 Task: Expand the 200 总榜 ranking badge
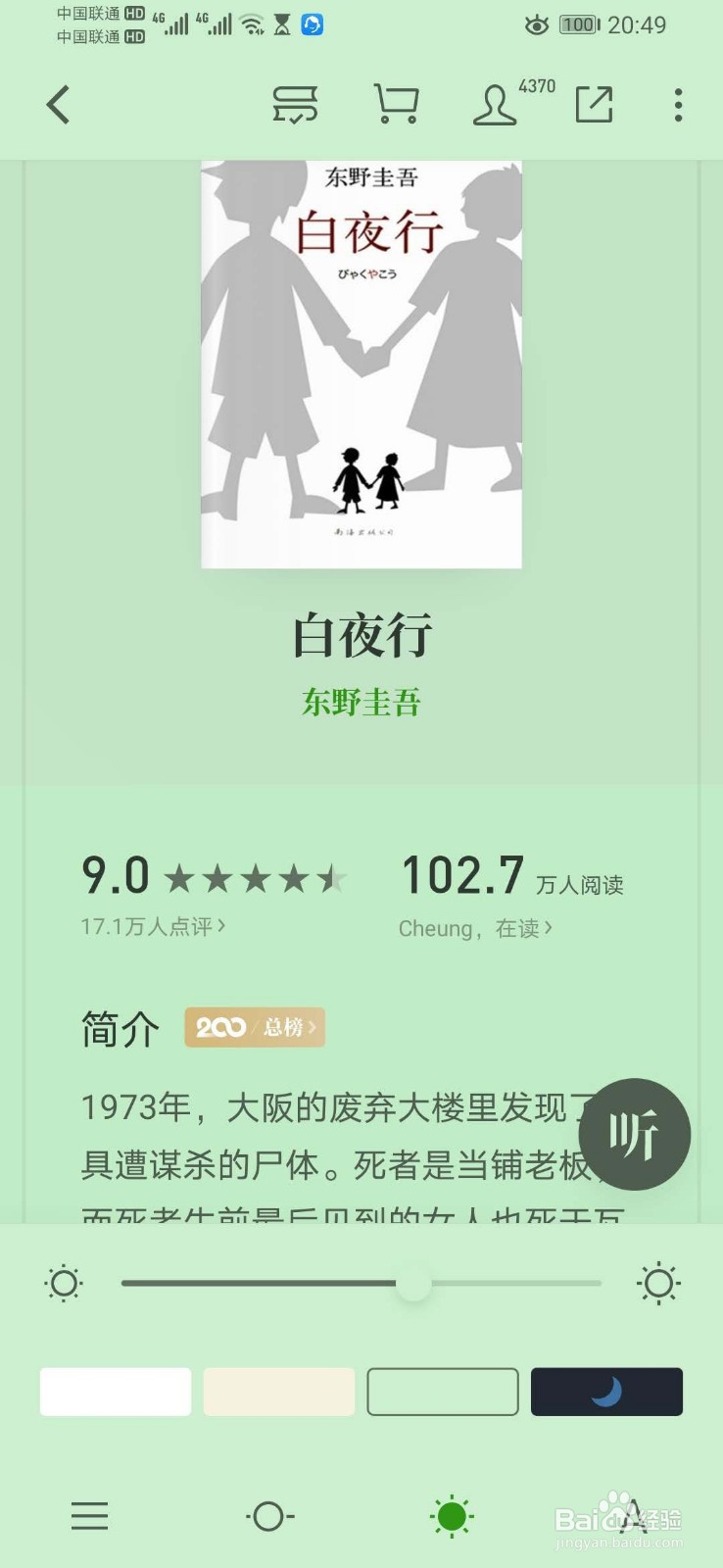pyautogui.click(x=254, y=1027)
